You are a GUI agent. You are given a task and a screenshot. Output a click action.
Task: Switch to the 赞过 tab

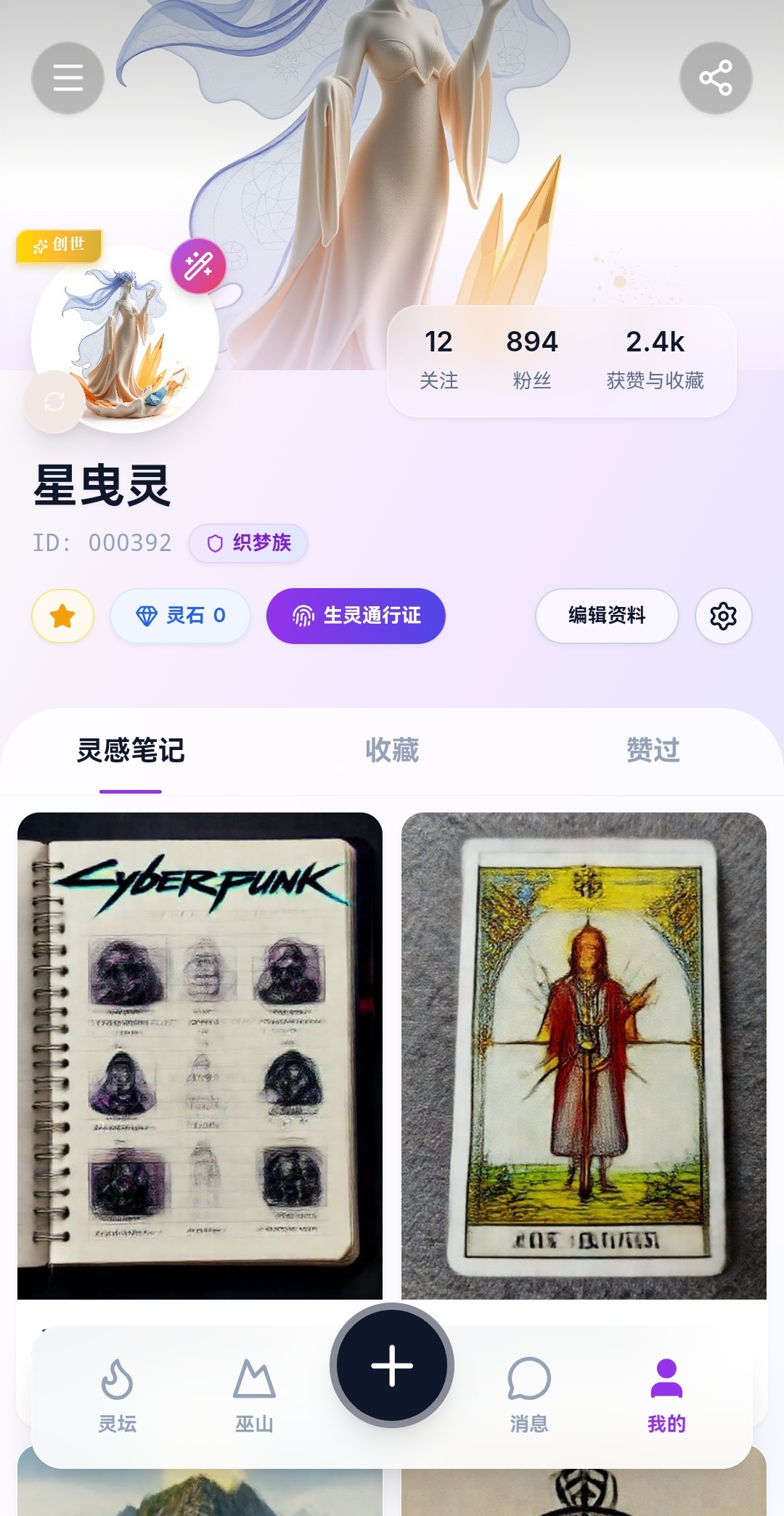[653, 751]
